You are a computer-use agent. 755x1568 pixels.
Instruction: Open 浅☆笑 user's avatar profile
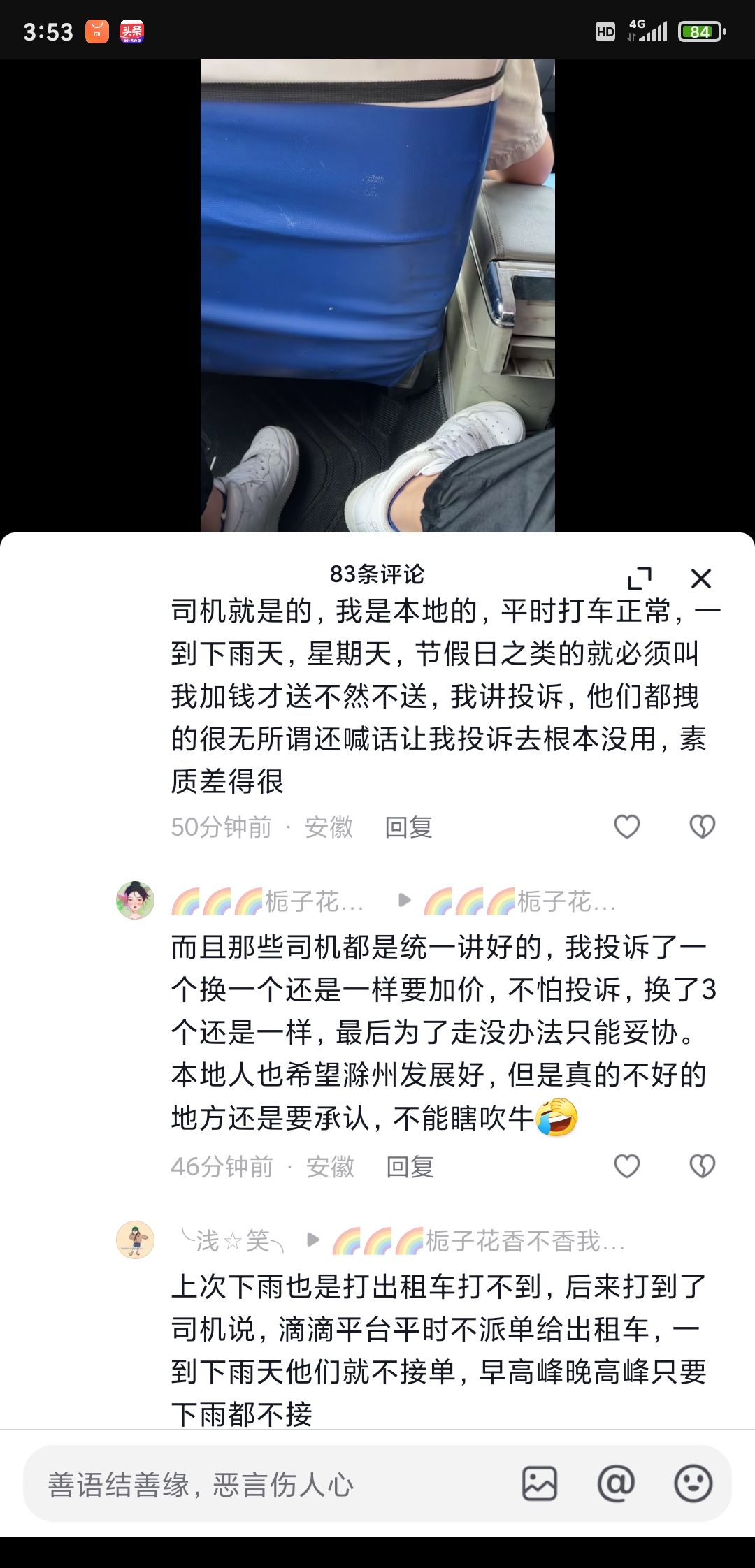[x=135, y=1240]
